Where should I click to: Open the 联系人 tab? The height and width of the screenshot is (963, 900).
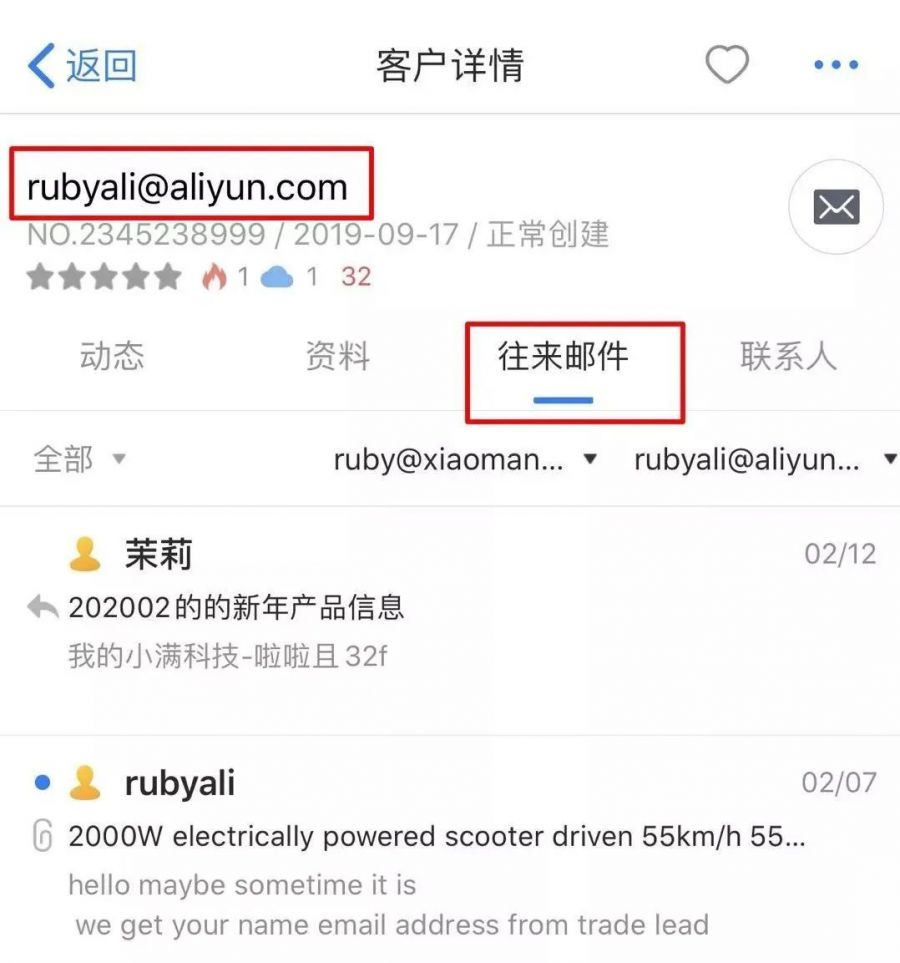pos(788,357)
